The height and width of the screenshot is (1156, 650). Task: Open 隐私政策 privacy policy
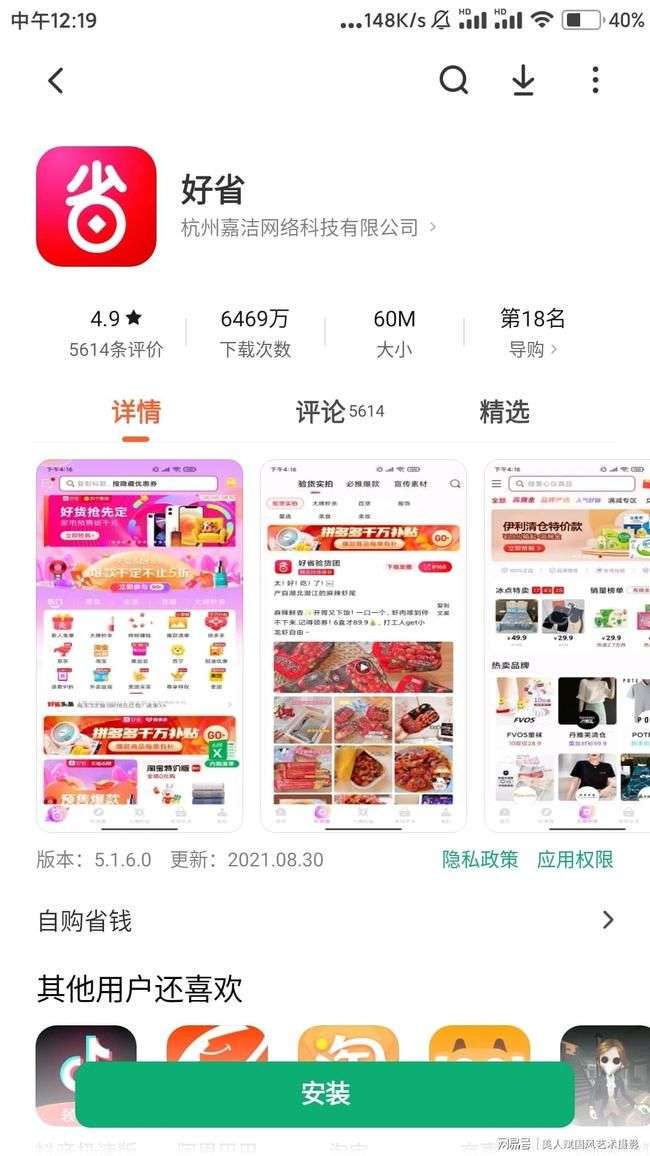[481, 859]
